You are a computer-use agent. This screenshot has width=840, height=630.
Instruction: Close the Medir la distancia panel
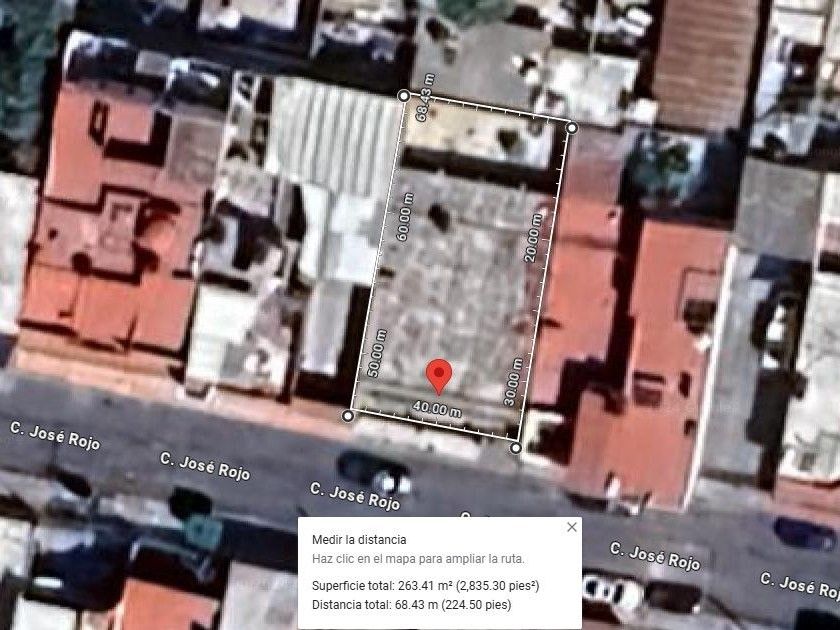click(x=572, y=527)
